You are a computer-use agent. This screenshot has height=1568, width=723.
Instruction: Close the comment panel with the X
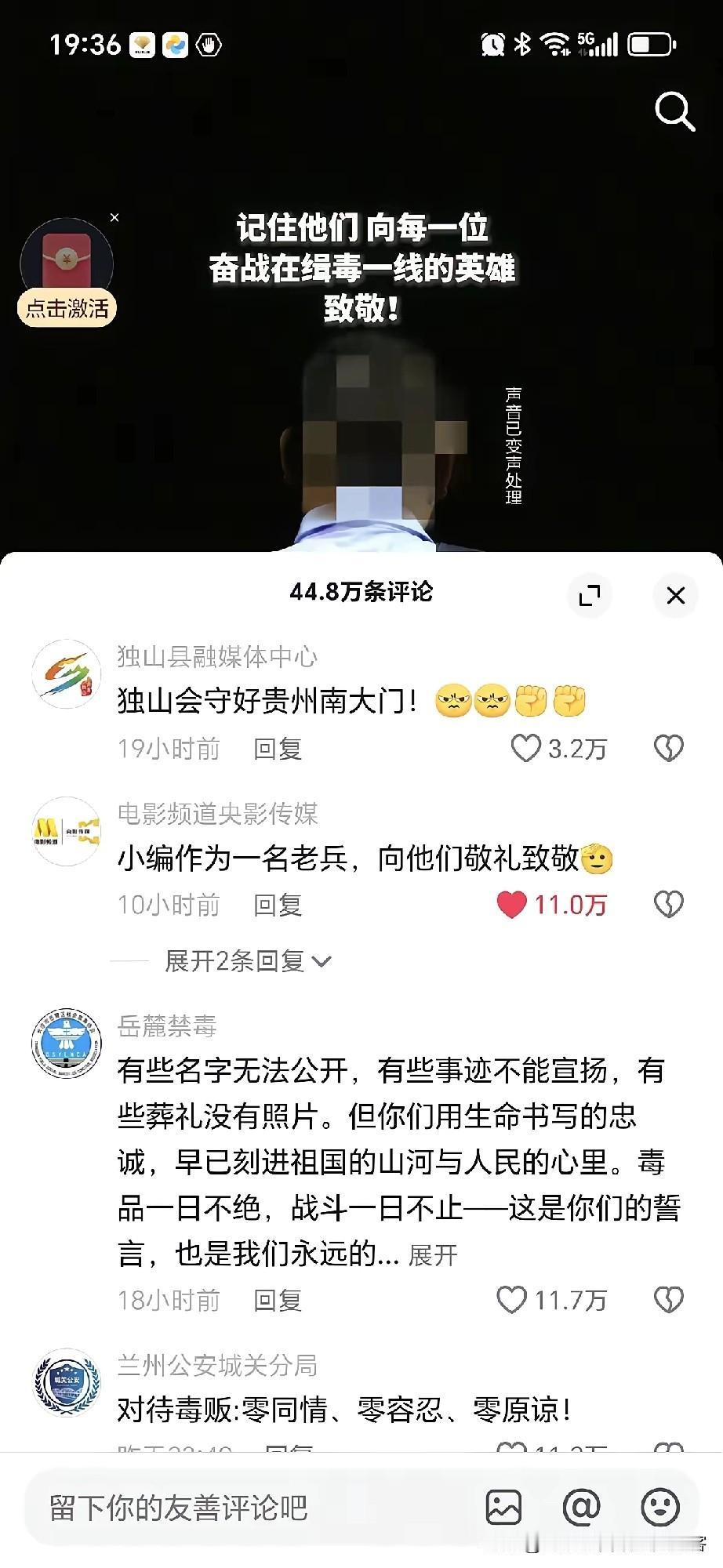675,596
